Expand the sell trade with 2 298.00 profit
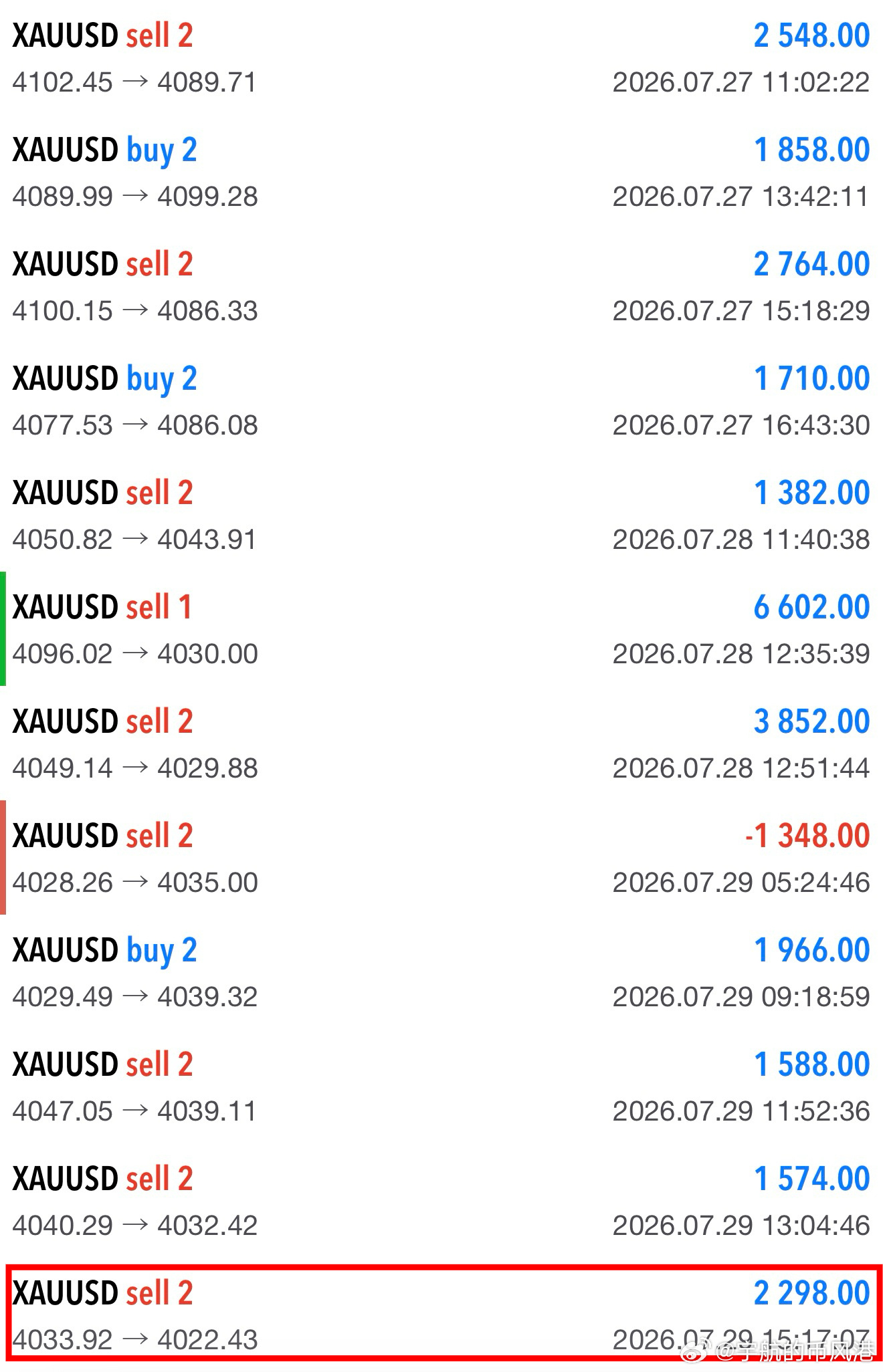Viewport: 883px width, 1372px height. (441, 1314)
